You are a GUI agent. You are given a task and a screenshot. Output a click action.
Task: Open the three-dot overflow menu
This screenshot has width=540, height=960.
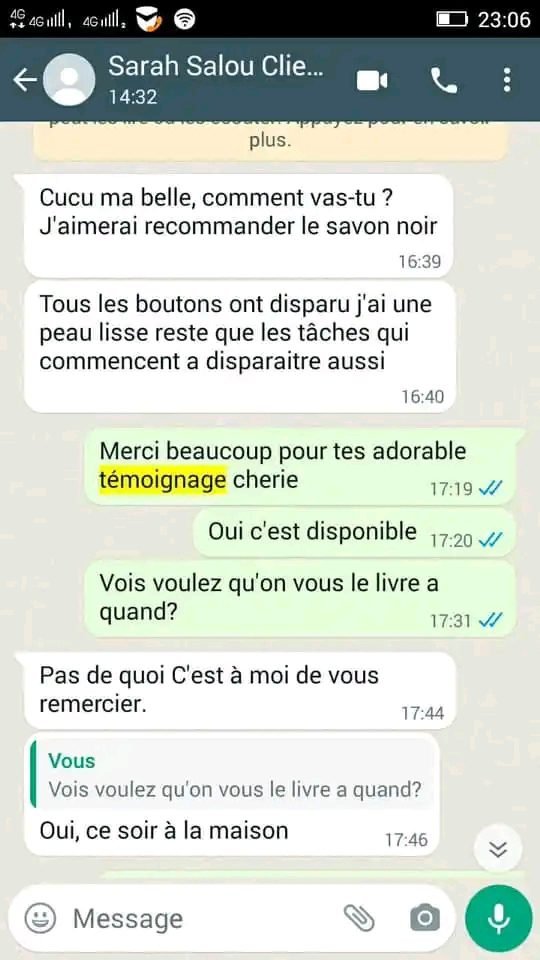pyautogui.click(x=506, y=80)
